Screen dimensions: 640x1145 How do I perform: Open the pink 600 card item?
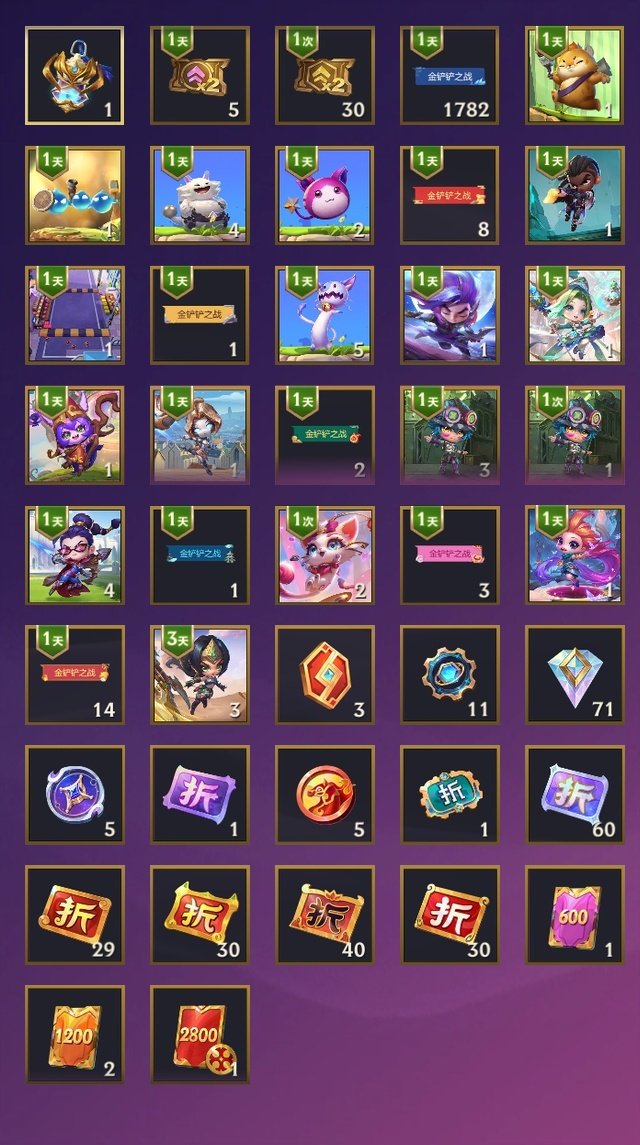(574, 914)
